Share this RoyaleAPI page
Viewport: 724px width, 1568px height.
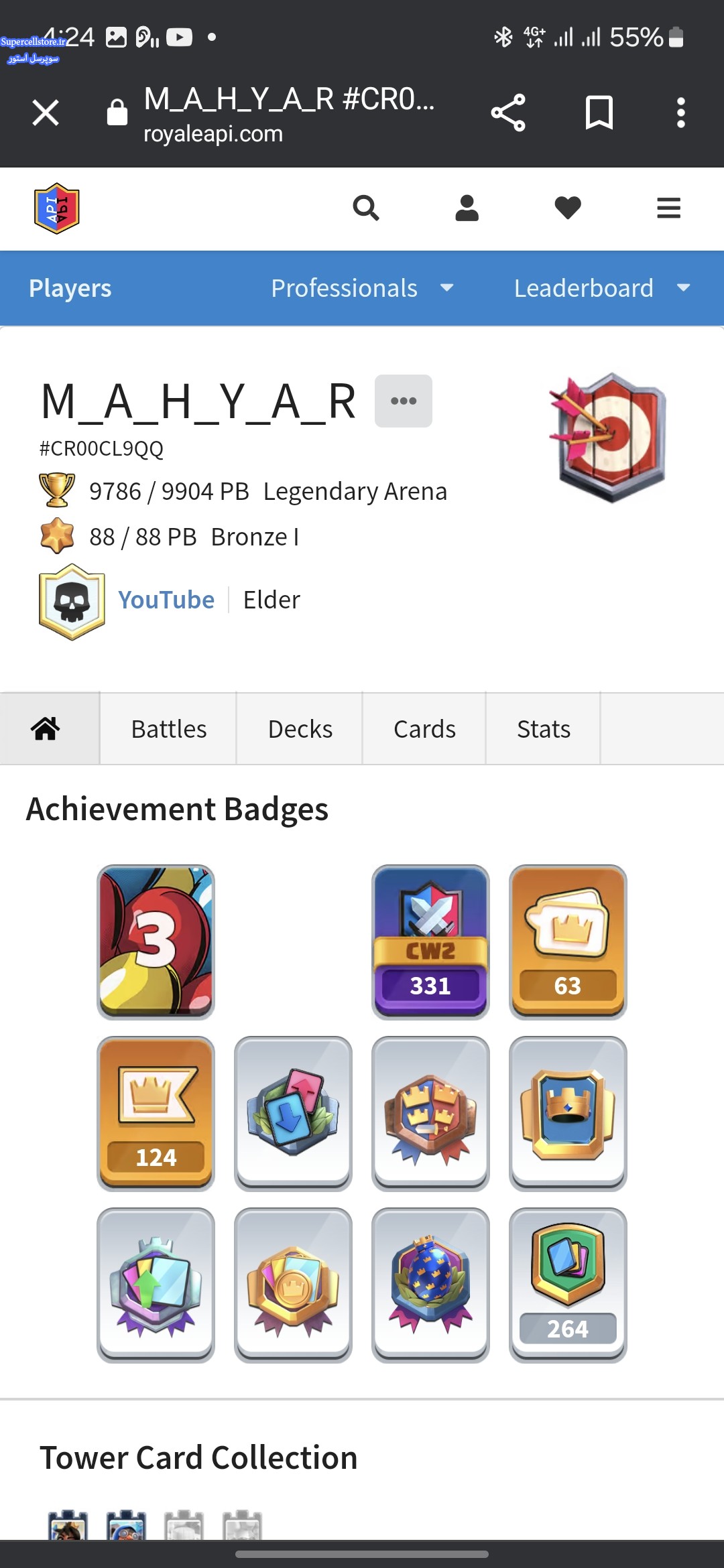click(508, 113)
